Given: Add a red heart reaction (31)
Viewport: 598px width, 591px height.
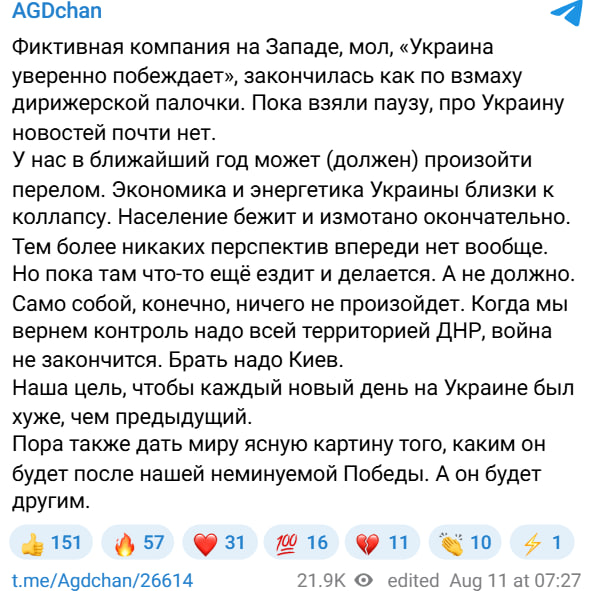Looking at the screenshot, I should pos(220,542).
